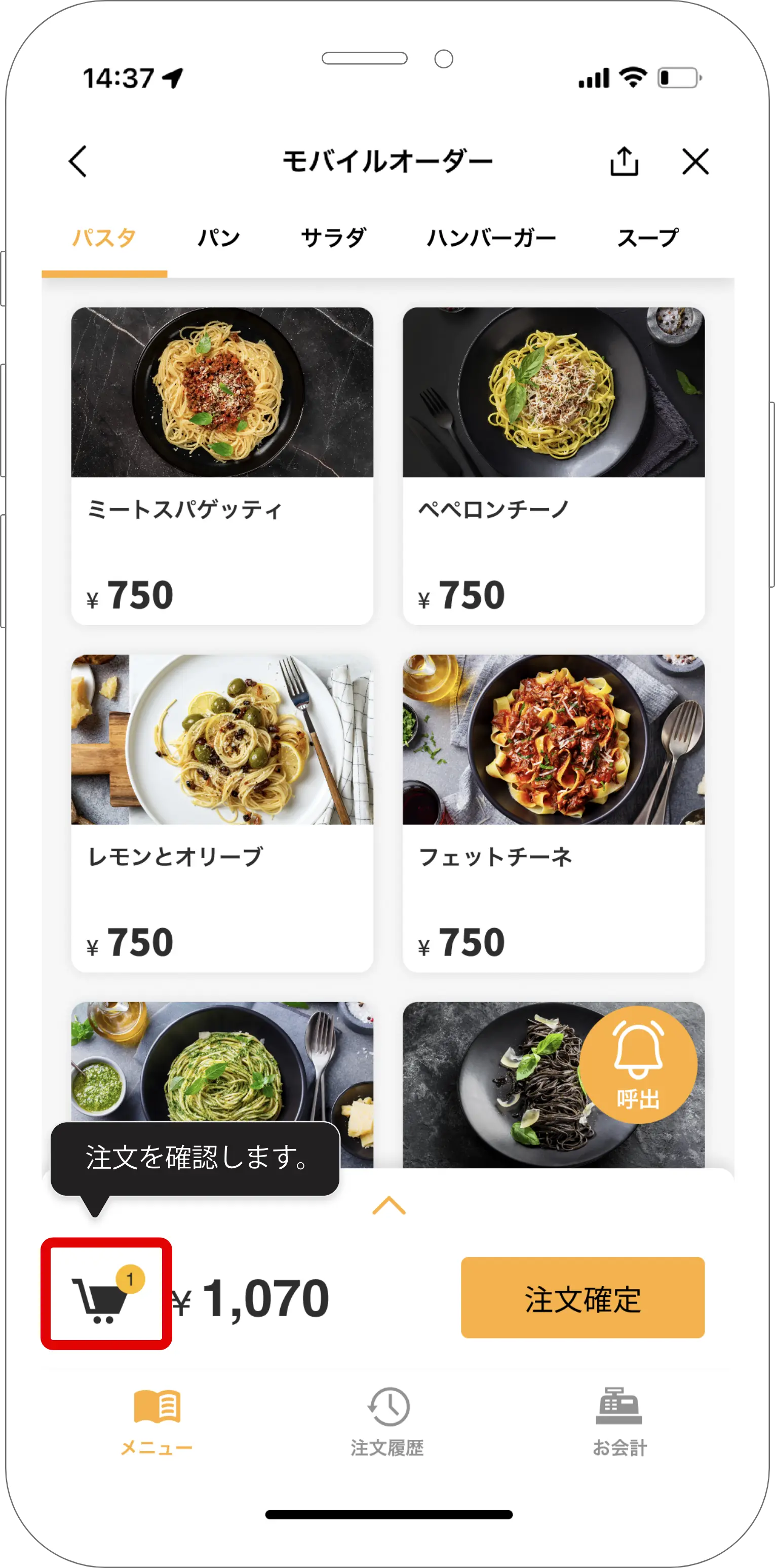Share this mobile order page
Viewport: 775px width, 1568px height.
coord(624,161)
